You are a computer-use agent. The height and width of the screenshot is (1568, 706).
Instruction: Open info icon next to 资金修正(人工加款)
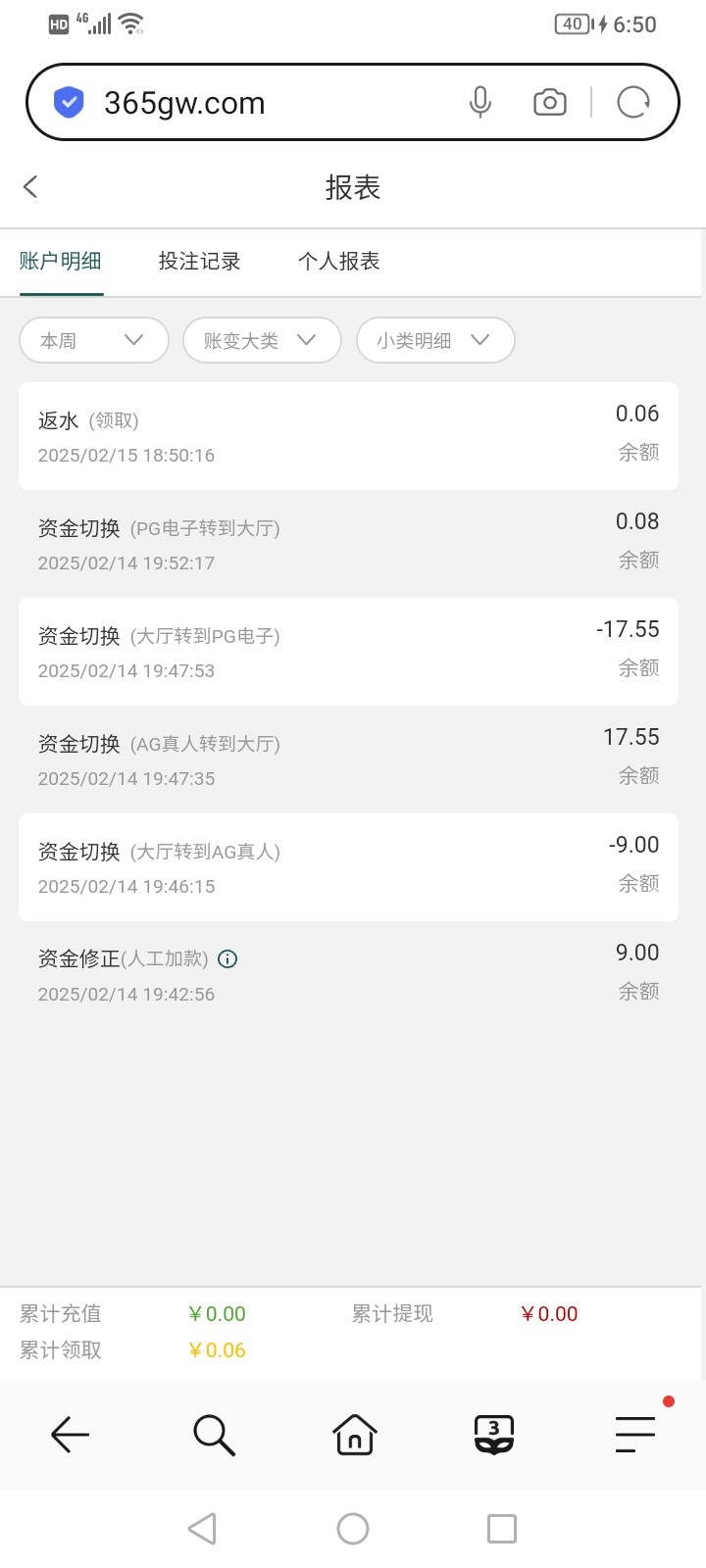[227, 959]
